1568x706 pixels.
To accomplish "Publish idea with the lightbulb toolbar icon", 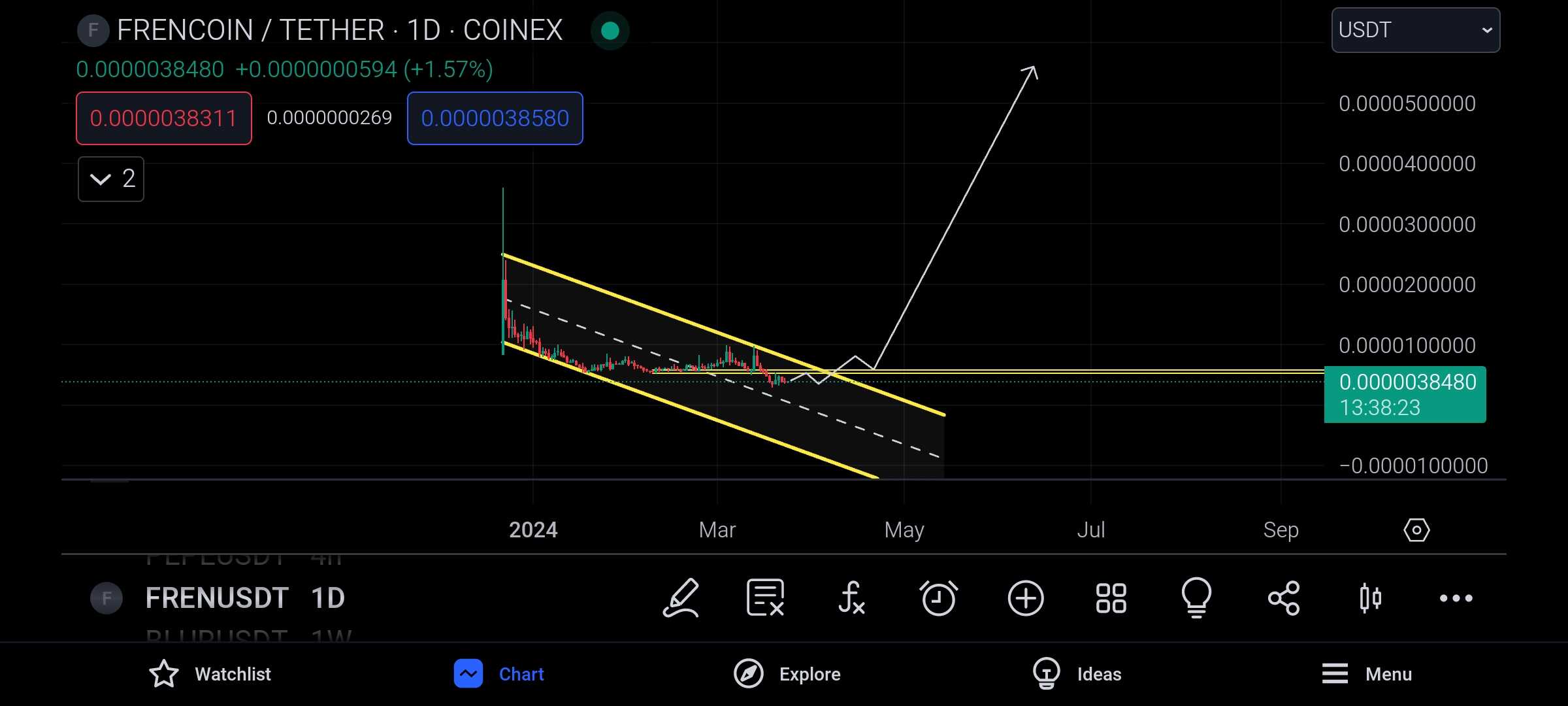I will click(x=1196, y=597).
